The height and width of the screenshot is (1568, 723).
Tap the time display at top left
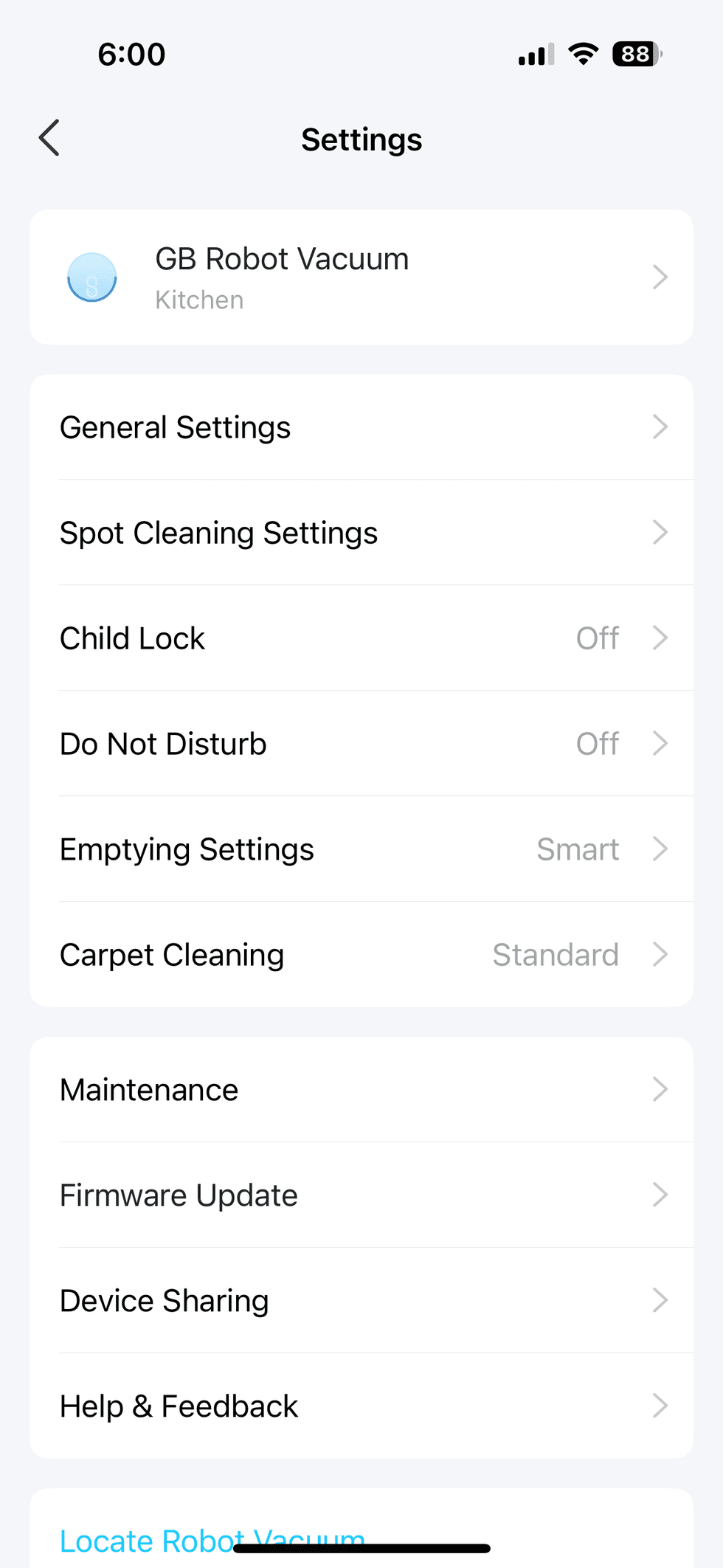pos(131,54)
